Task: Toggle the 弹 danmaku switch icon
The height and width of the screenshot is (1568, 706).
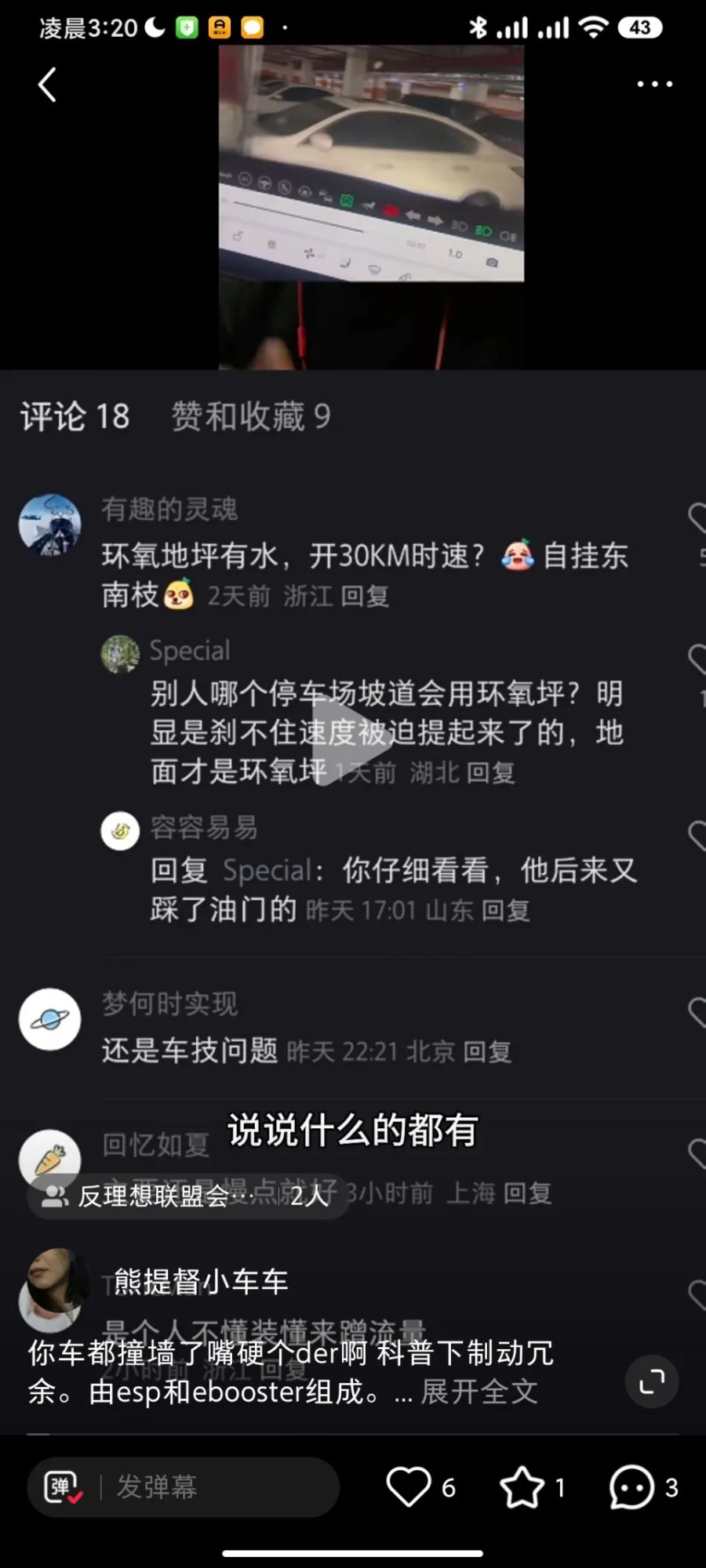Action: click(63, 1486)
